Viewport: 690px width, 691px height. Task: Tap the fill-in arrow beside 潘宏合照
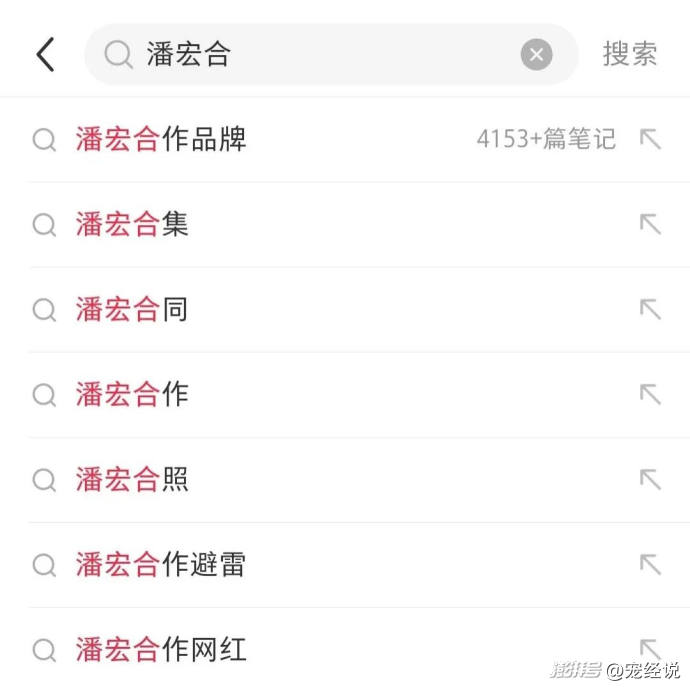point(651,480)
